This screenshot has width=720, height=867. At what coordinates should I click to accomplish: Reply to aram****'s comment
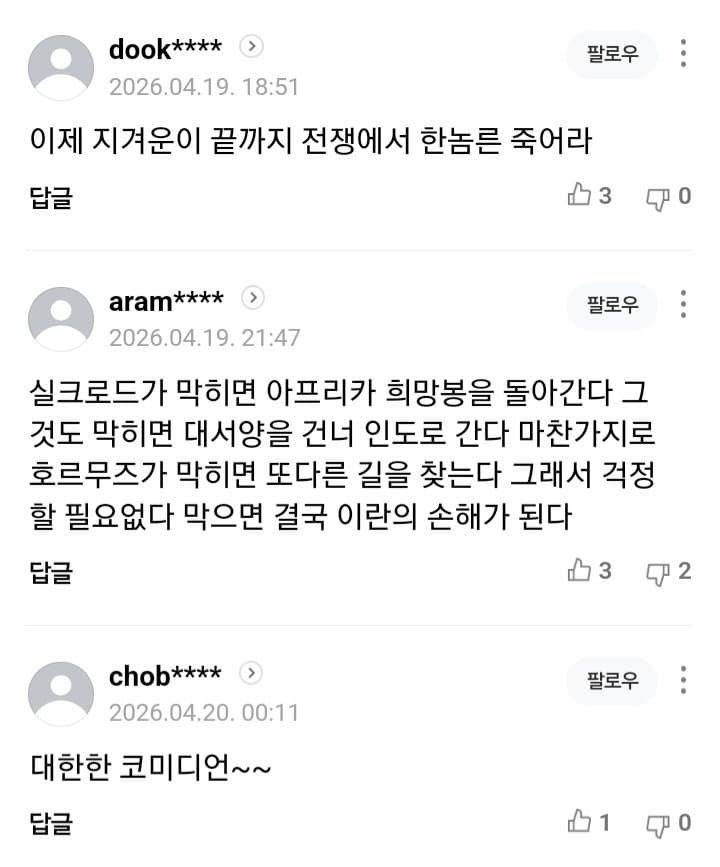pyautogui.click(x=51, y=572)
